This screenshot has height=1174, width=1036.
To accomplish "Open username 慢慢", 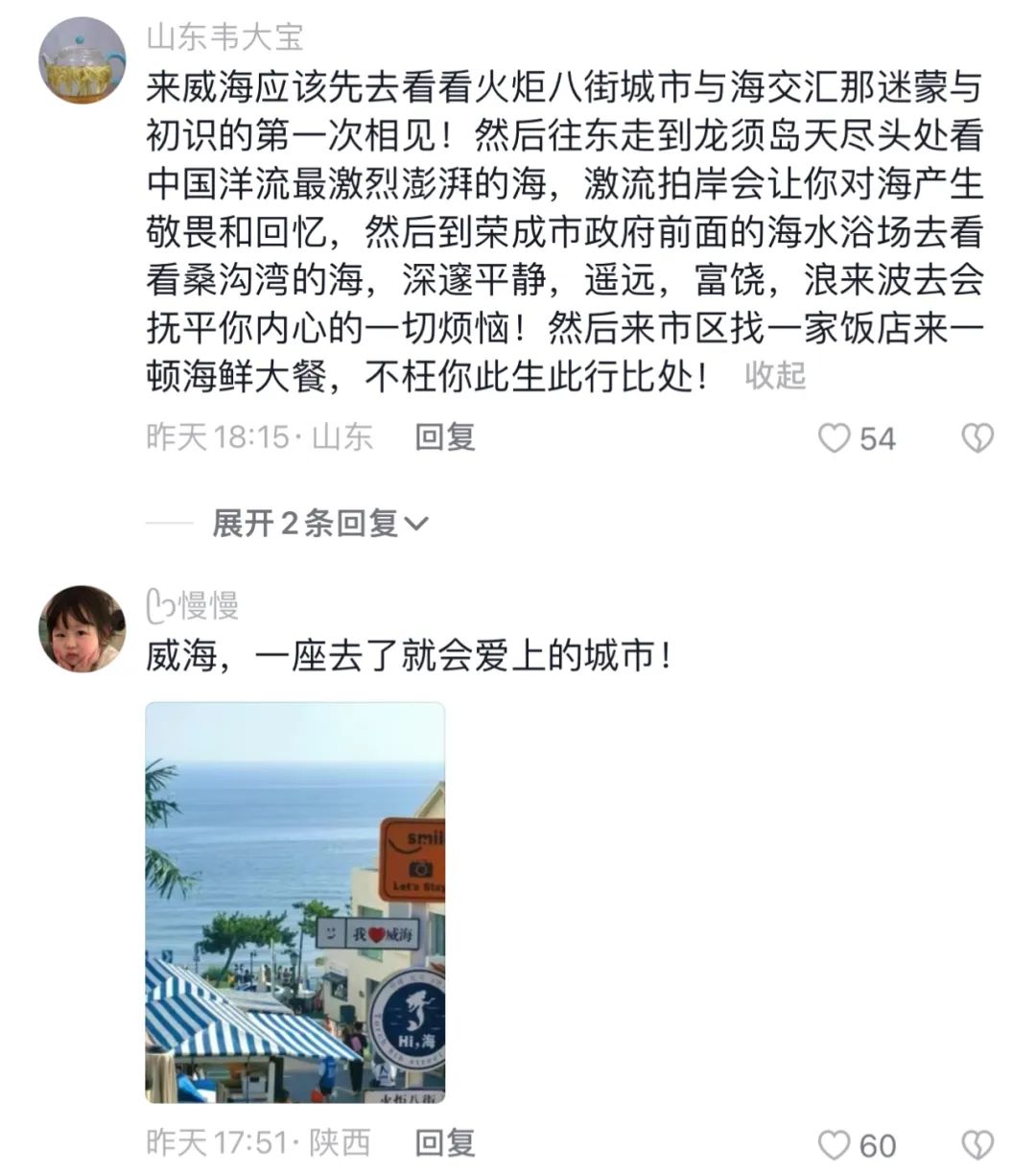I will pos(193,605).
